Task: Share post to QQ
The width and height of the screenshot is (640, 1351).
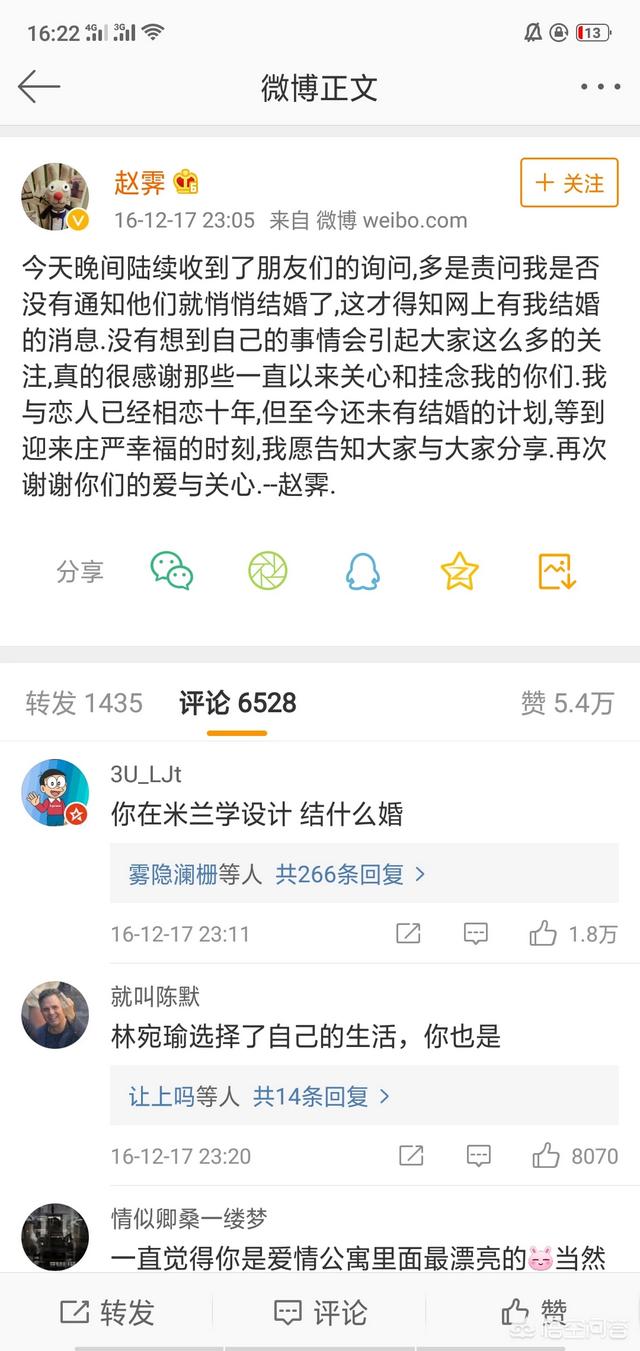Action: 363,571
